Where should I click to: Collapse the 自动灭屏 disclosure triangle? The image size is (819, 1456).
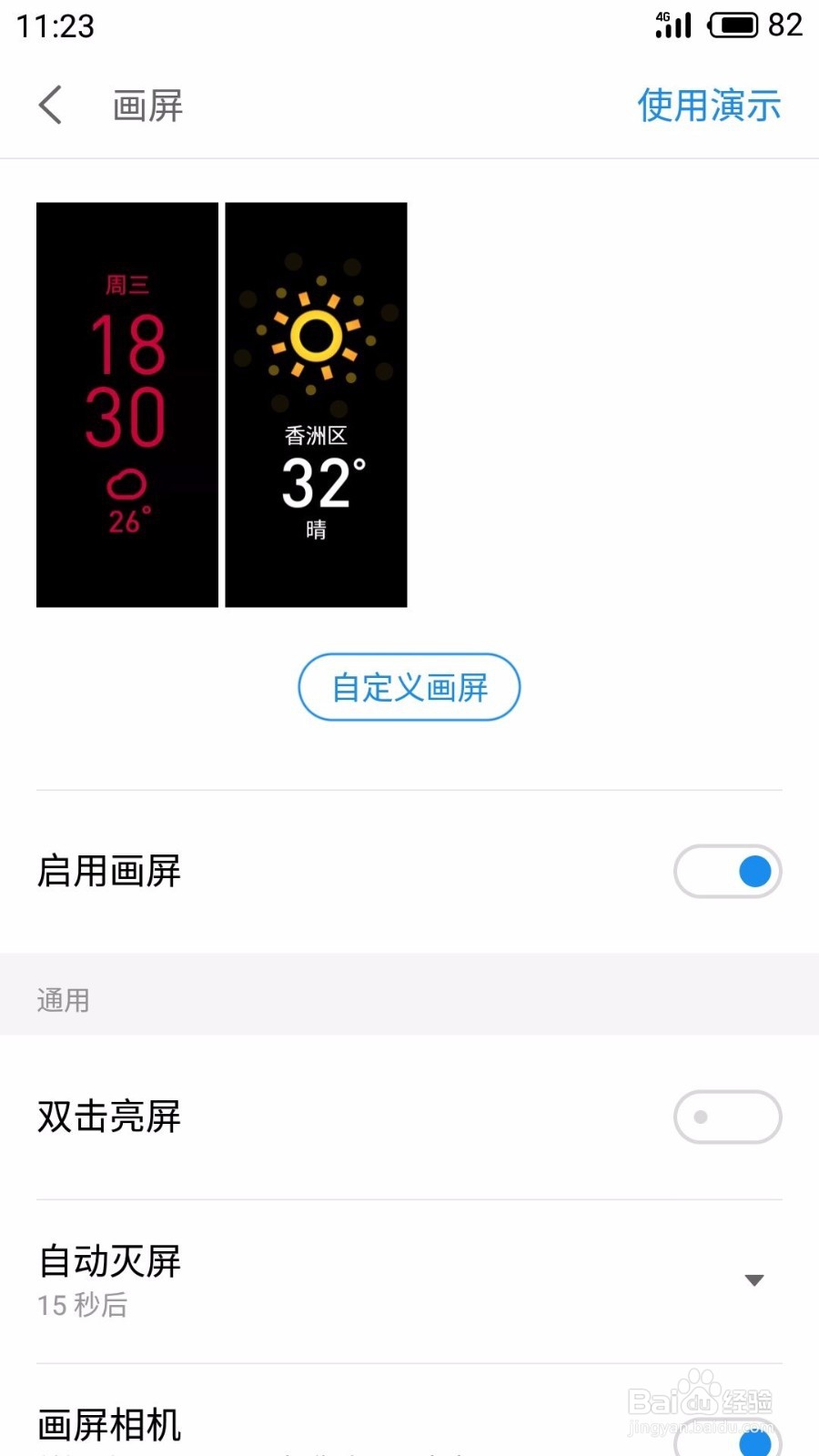(754, 1279)
